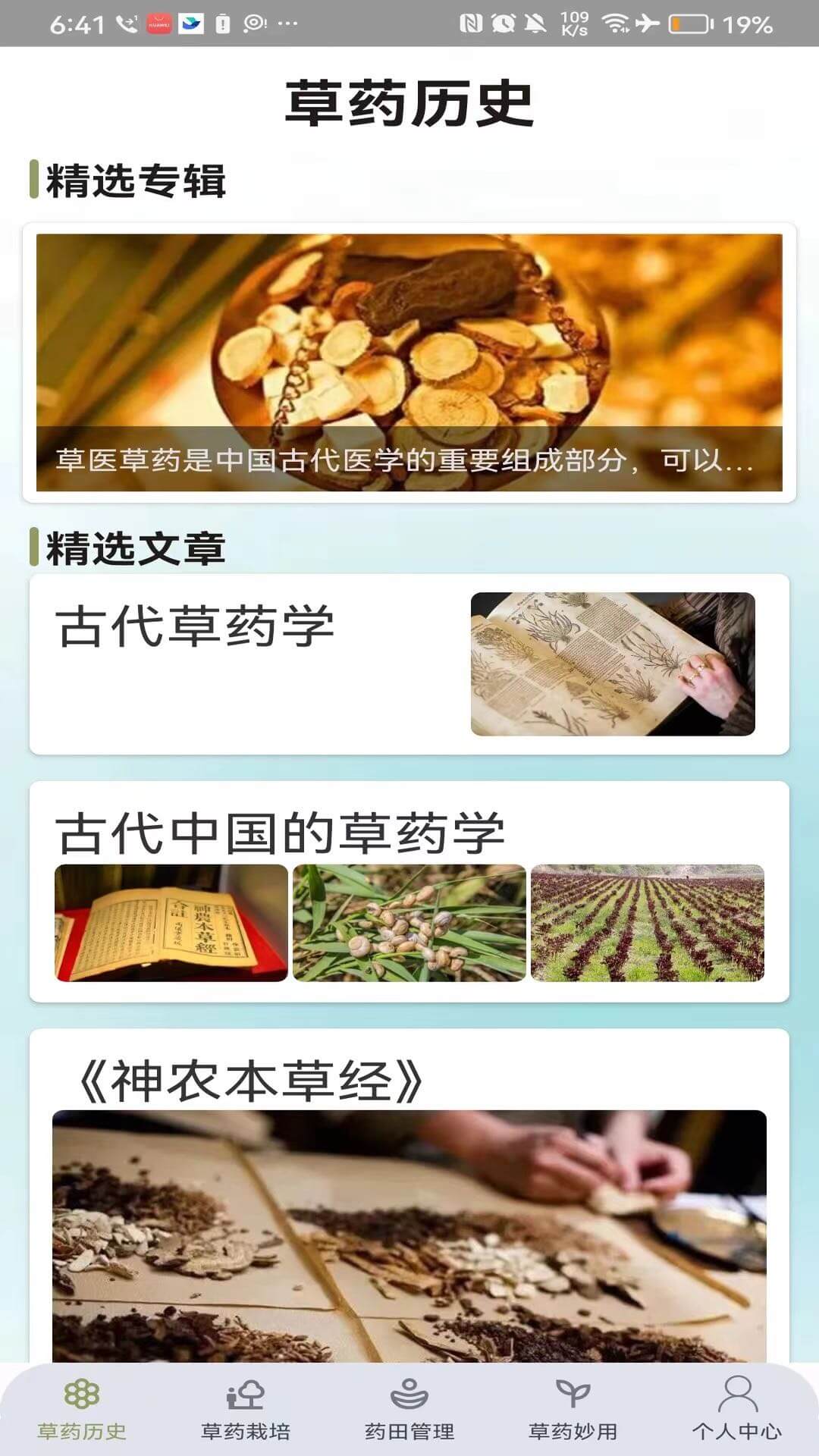
Task: Switch to the 草药栽培 tab
Action: pos(246,1409)
